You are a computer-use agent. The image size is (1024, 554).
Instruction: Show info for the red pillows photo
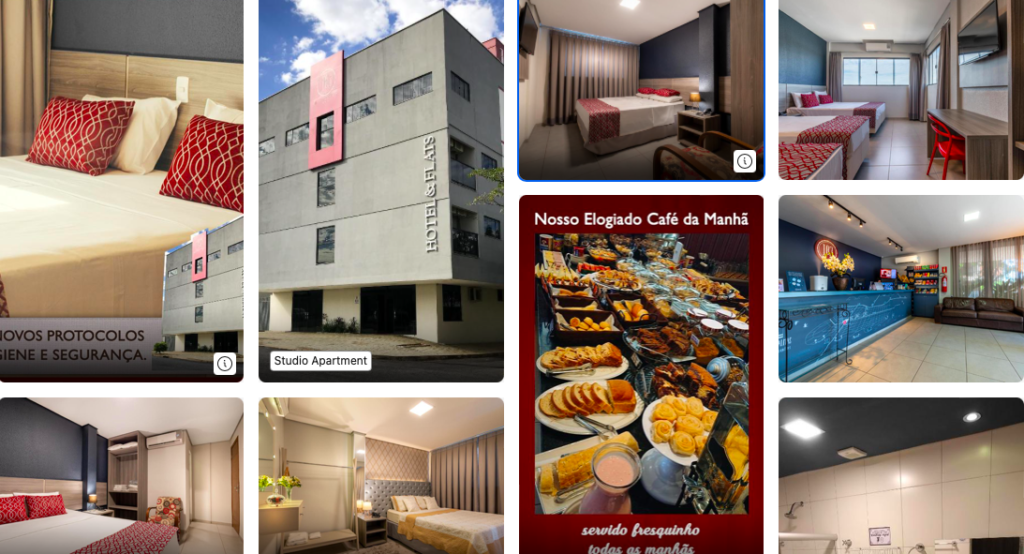(x=224, y=363)
